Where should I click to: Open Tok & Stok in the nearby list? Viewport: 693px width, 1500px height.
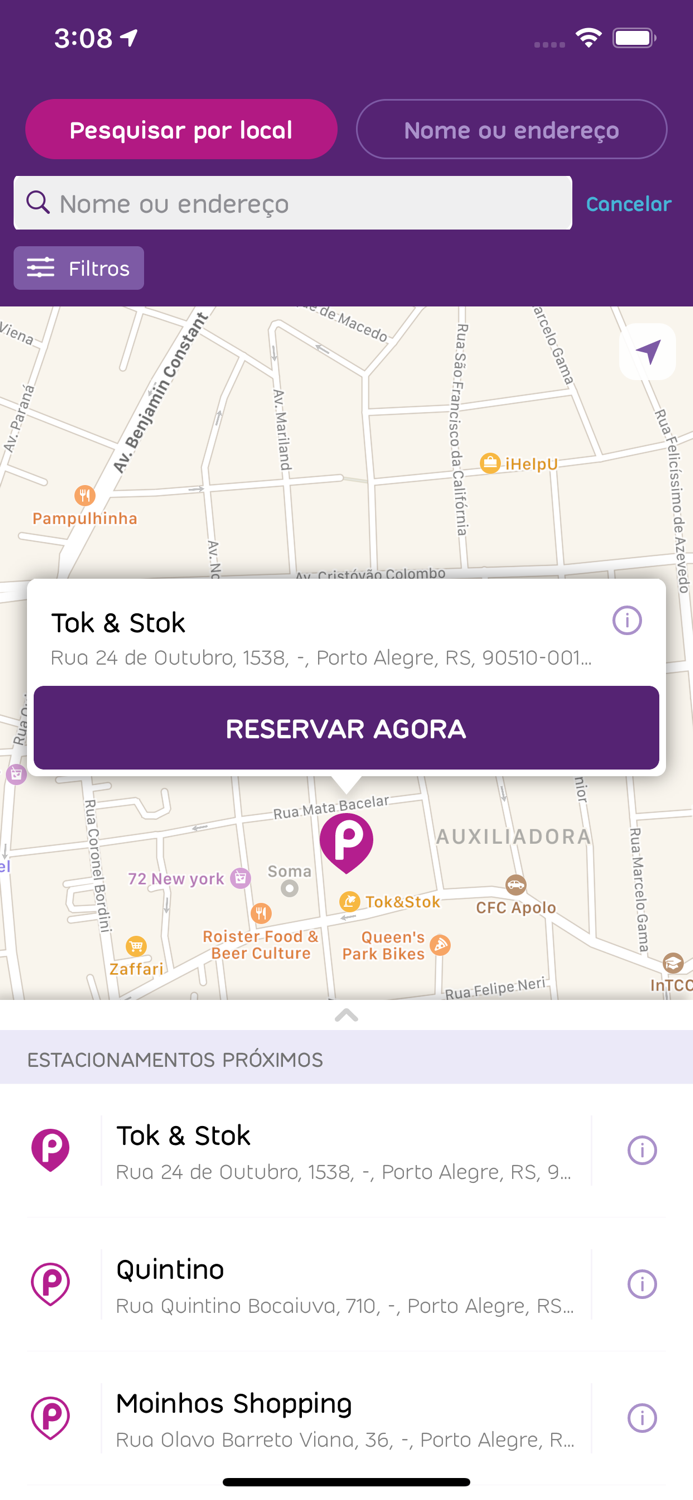point(346,1151)
